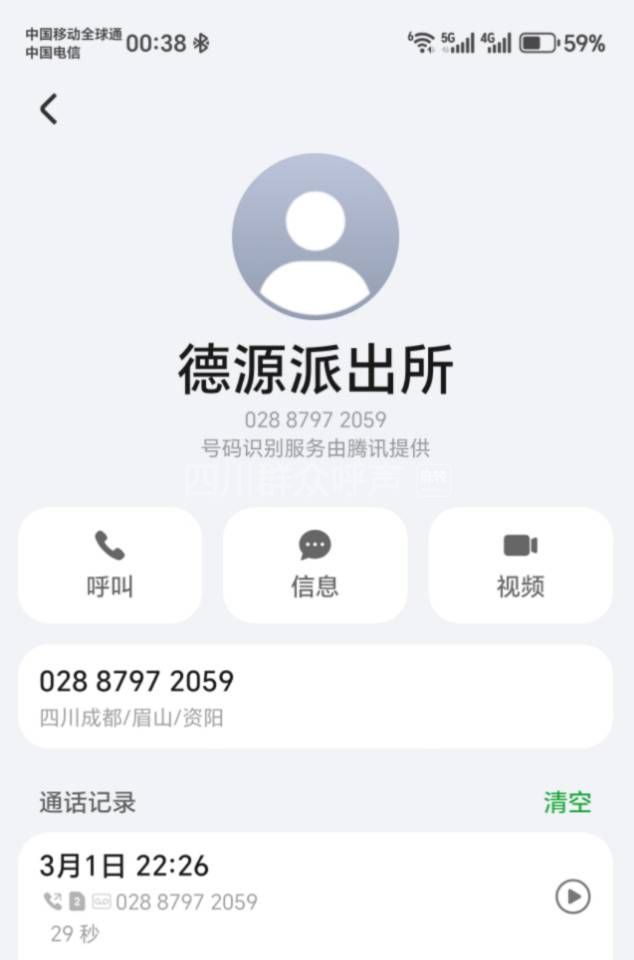Go back using the top-left arrow
Viewport: 634px width, 960px height.
49,109
